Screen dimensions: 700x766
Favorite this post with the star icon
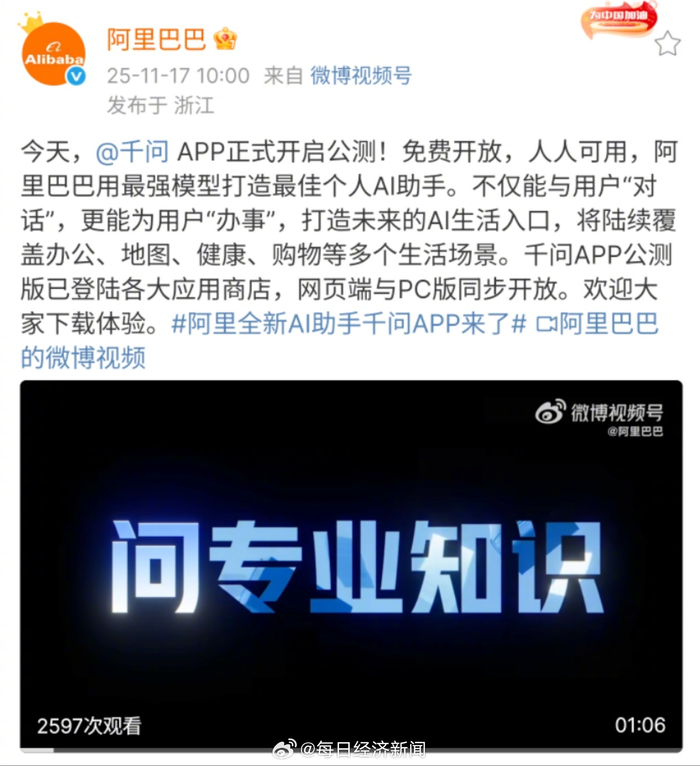[x=667, y=42]
